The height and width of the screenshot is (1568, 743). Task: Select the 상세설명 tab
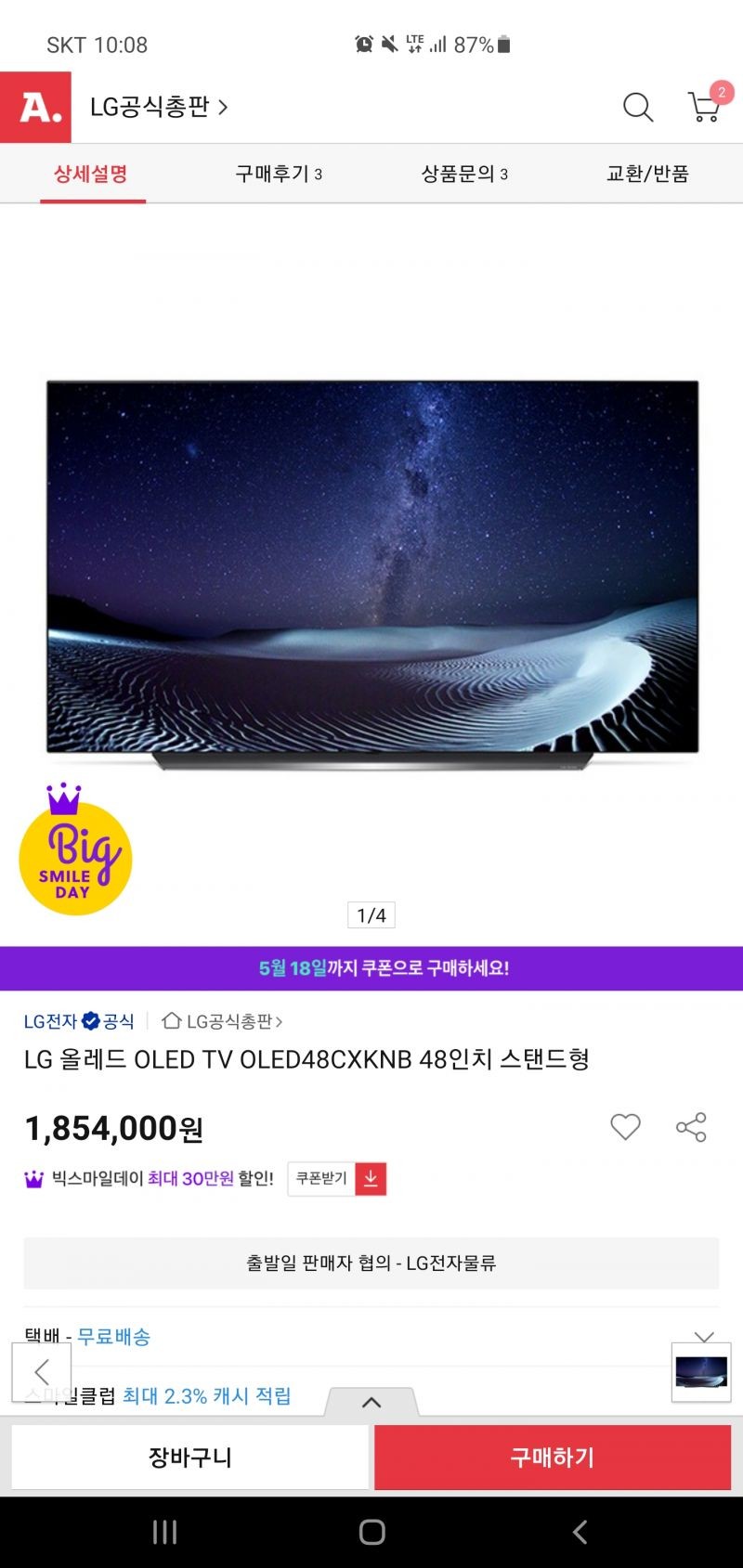point(91,174)
